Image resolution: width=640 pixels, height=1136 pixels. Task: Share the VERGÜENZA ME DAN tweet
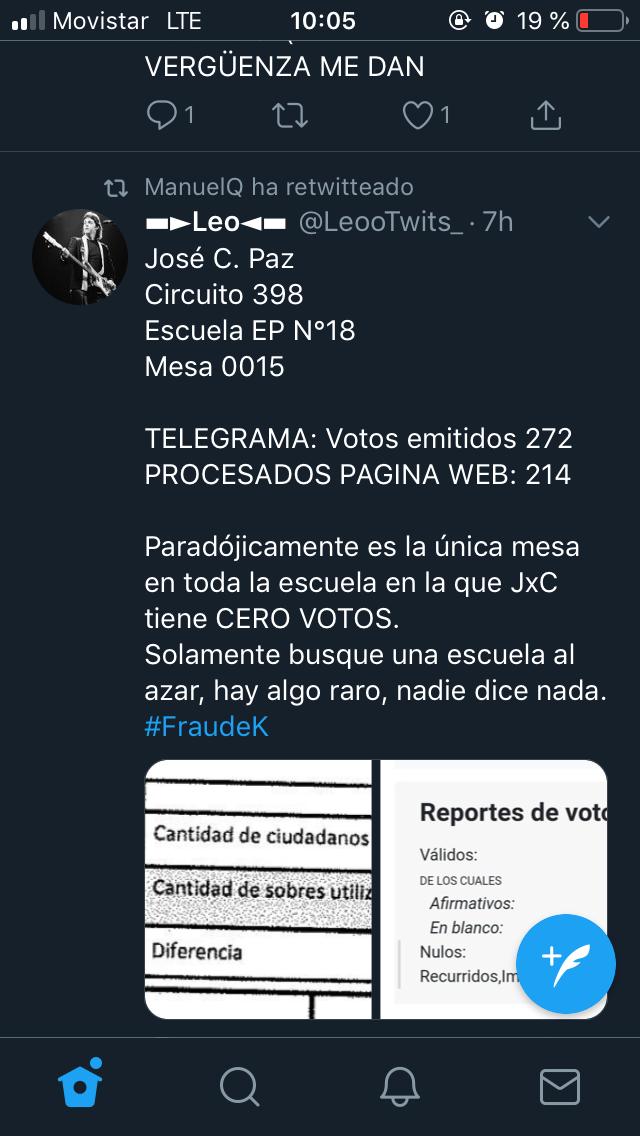pyautogui.click(x=545, y=116)
